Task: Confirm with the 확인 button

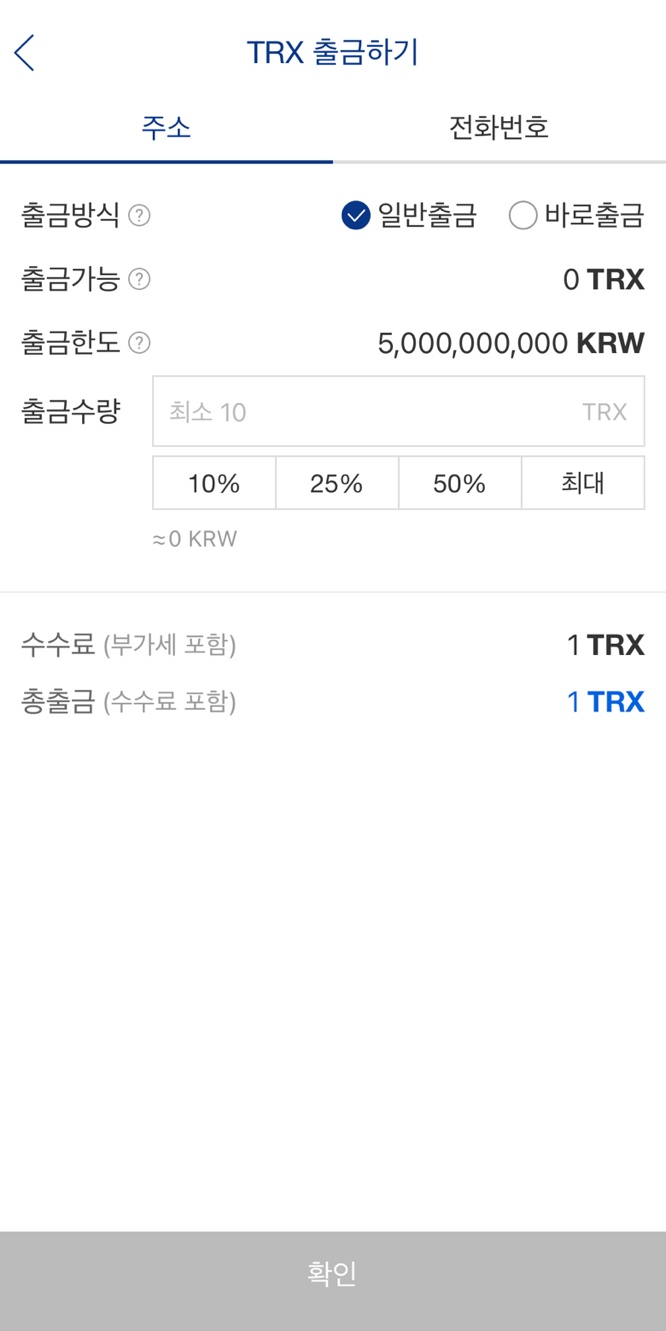Action: point(333,1274)
